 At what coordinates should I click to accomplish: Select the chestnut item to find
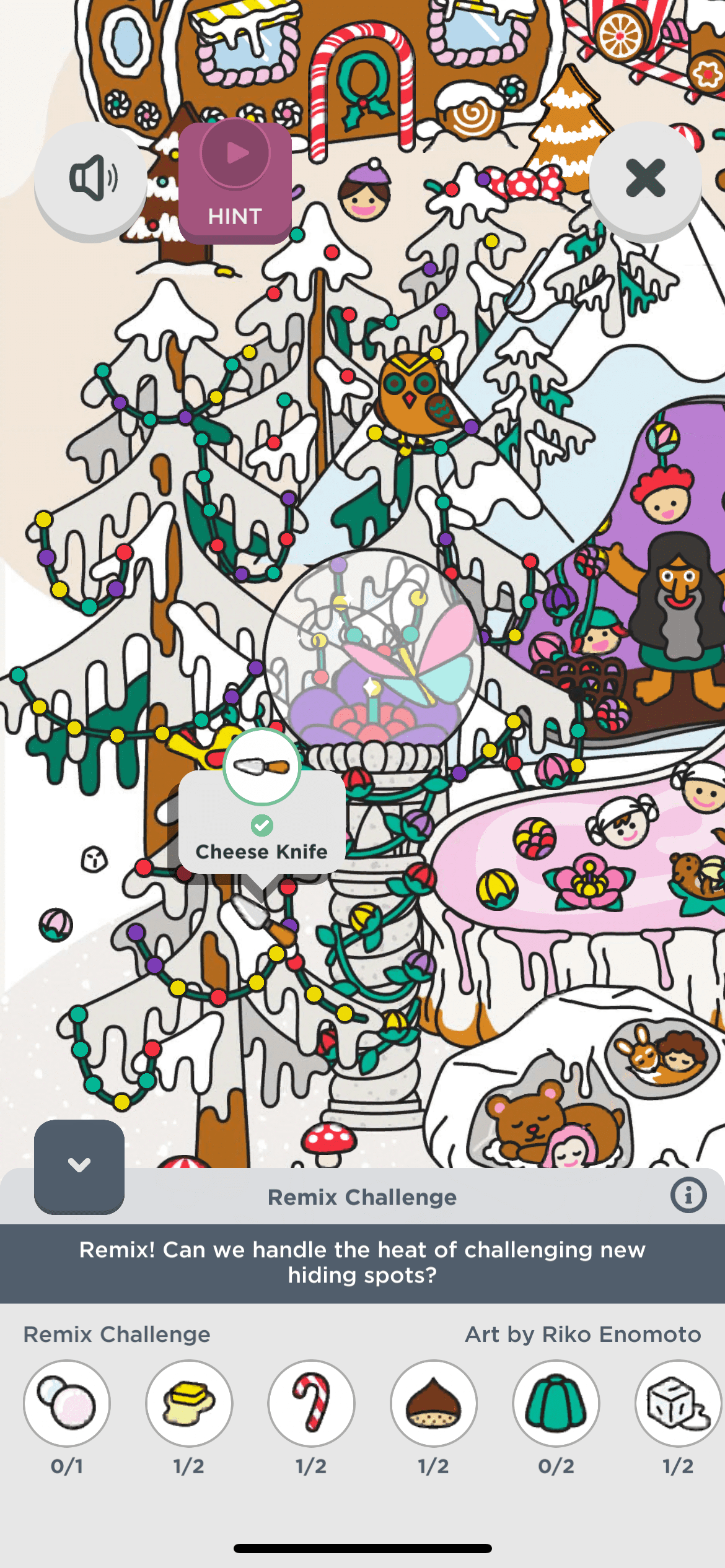[x=434, y=1403]
